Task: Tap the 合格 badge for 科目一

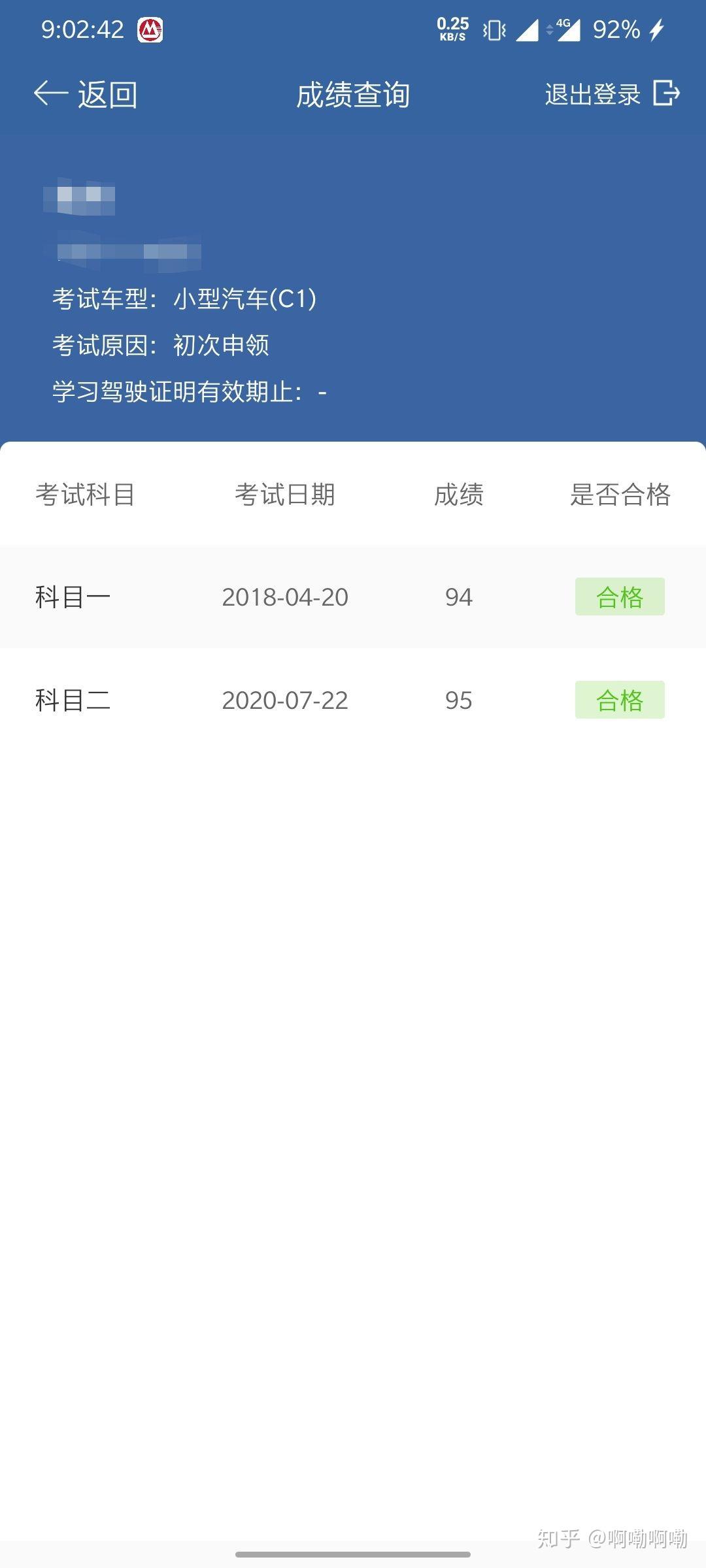Action: point(618,596)
